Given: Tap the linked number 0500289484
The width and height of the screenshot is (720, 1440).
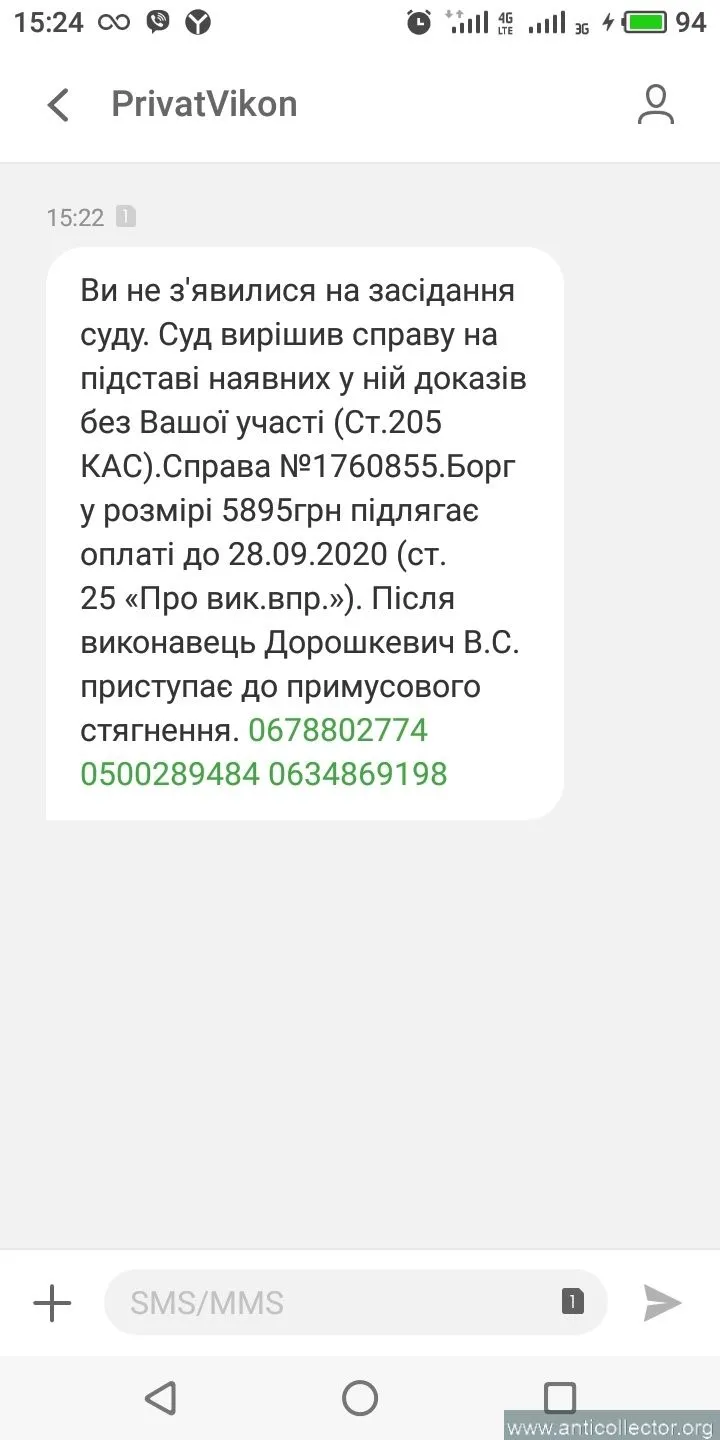Looking at the screenshot, I should (x=170, y=774).
